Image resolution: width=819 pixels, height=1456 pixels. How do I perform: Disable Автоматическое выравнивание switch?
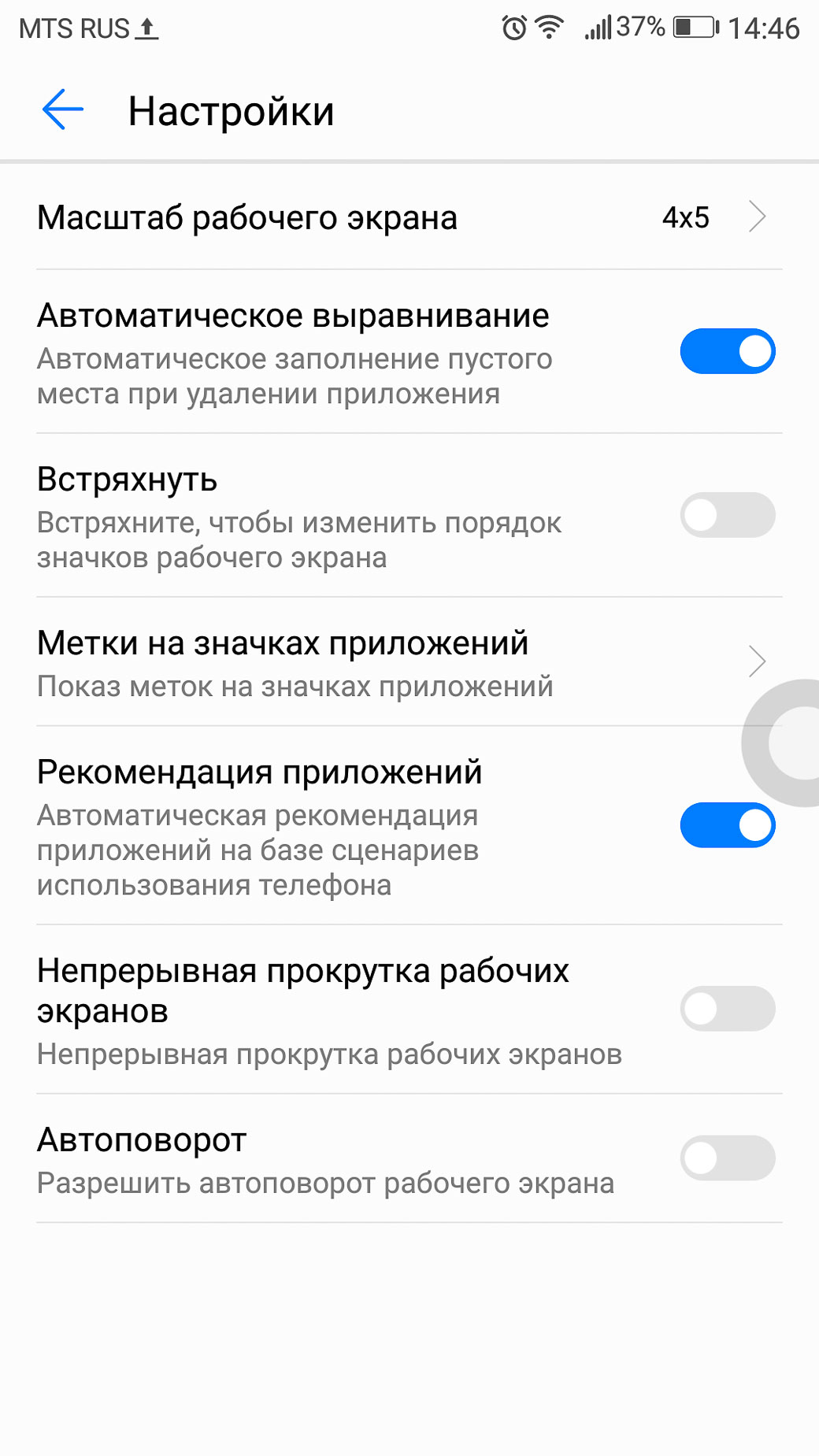click(728, 351)
